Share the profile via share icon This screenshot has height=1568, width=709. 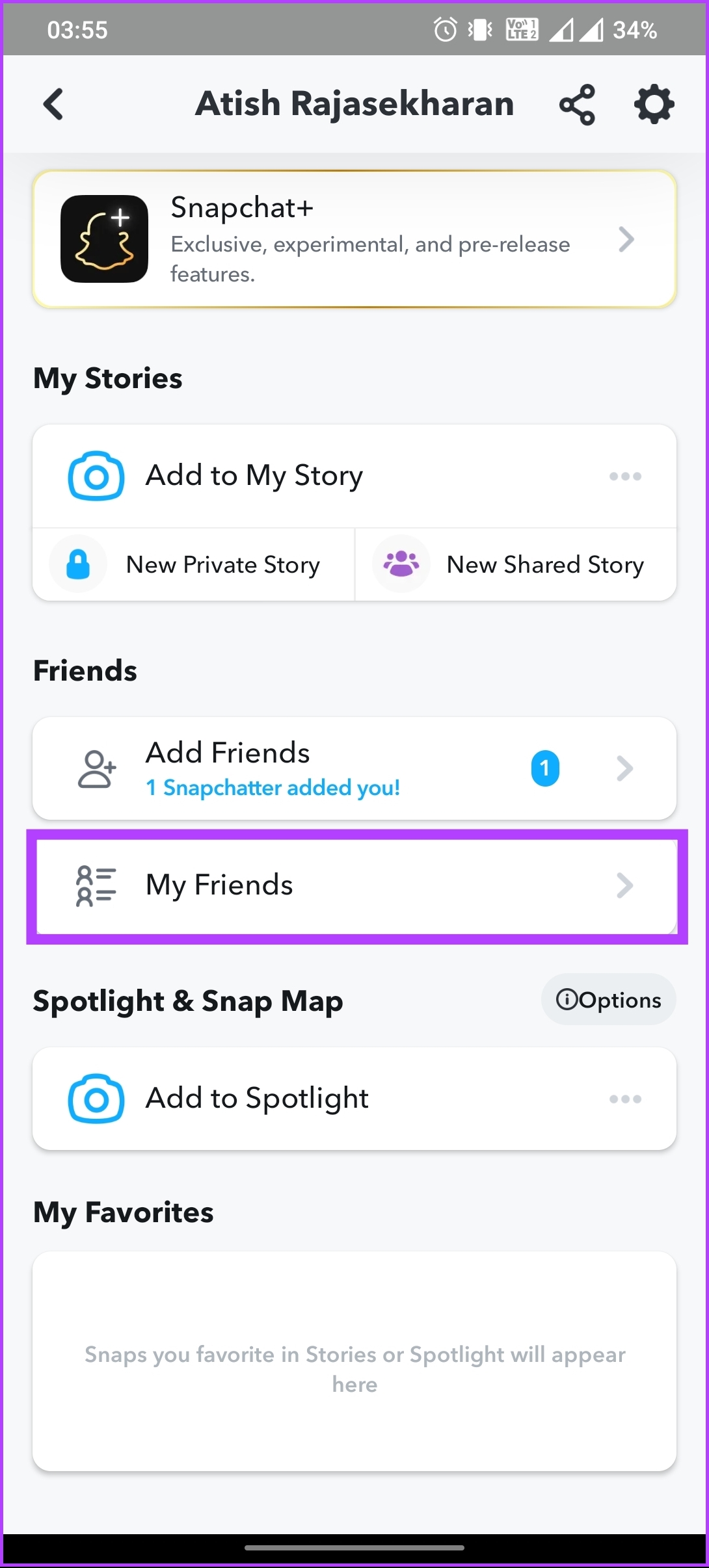coord(577,104)
